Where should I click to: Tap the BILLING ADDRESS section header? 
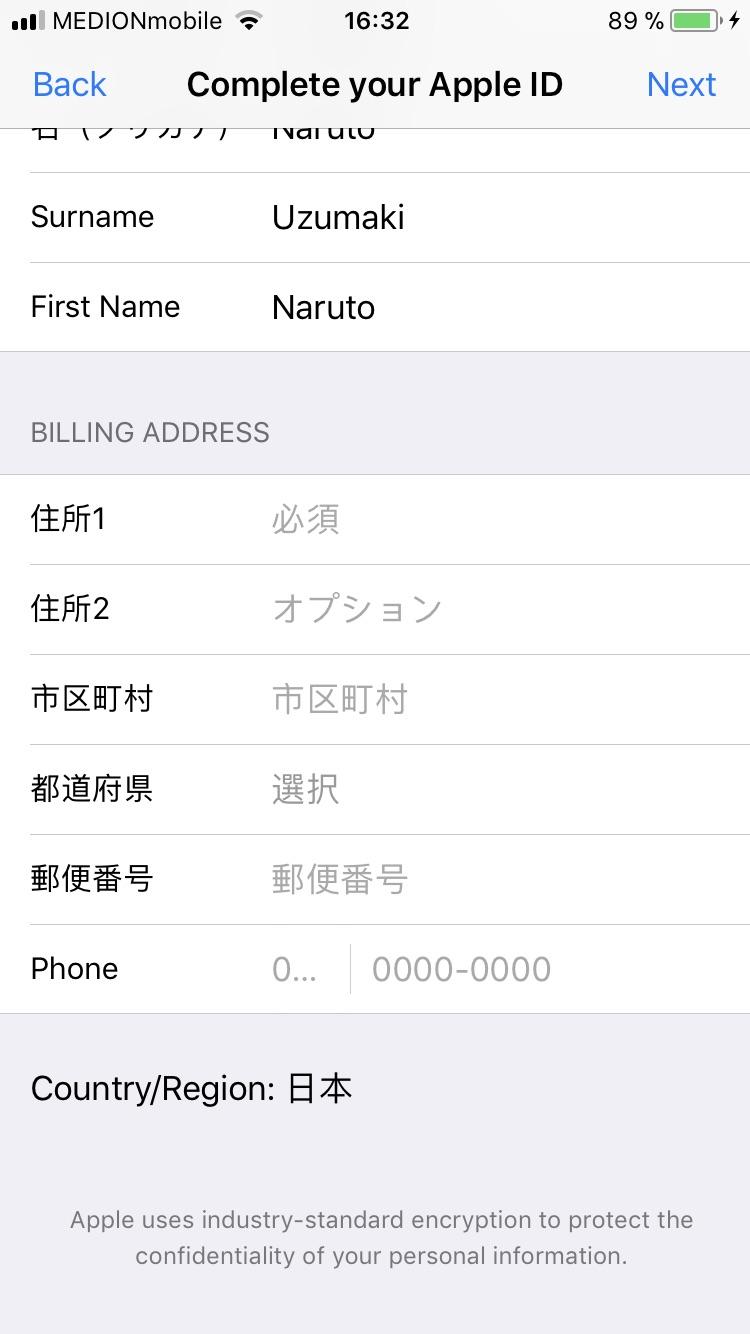[x=150, y=432]
